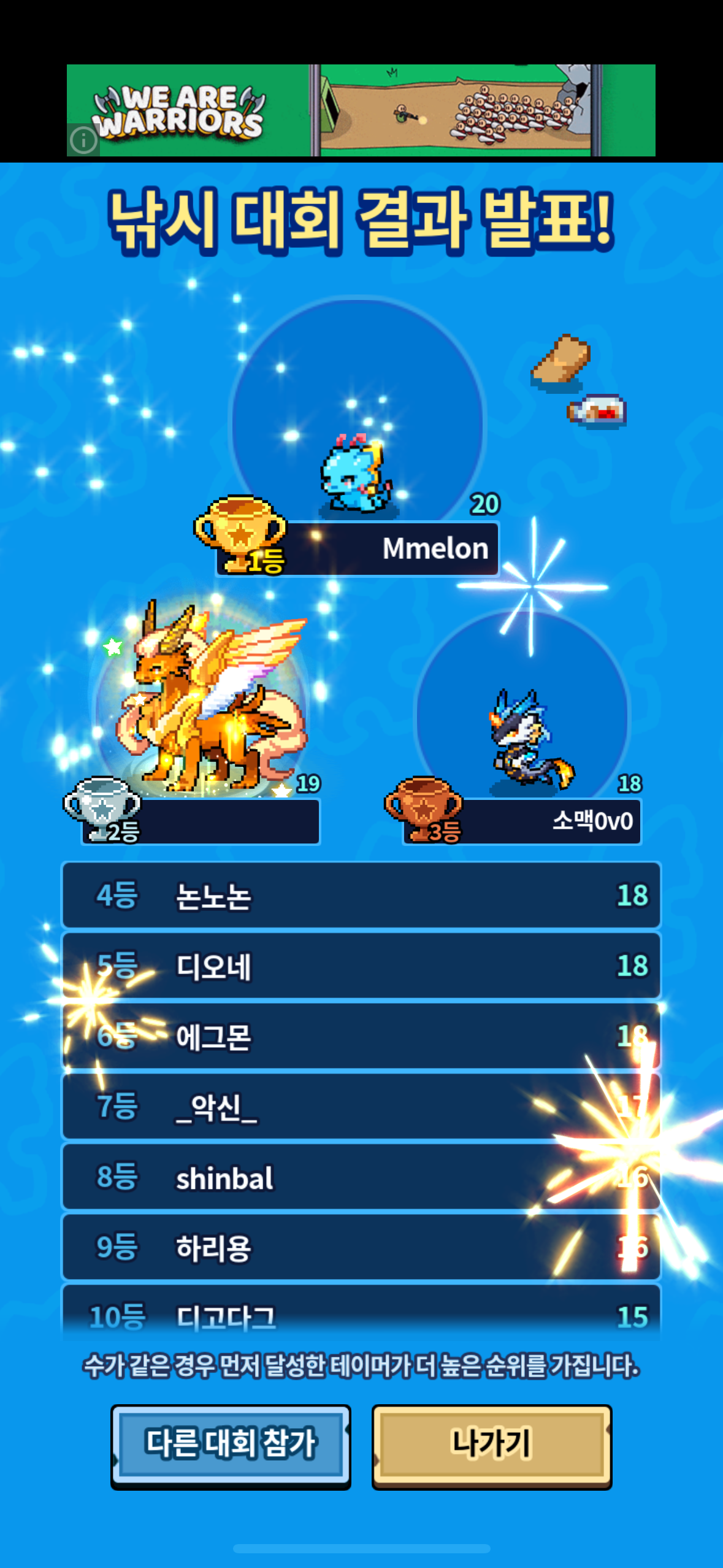Screen dimensions: 723x1568
Task: Open the We Are Warriors ad banner
Action: pos(361,110)
